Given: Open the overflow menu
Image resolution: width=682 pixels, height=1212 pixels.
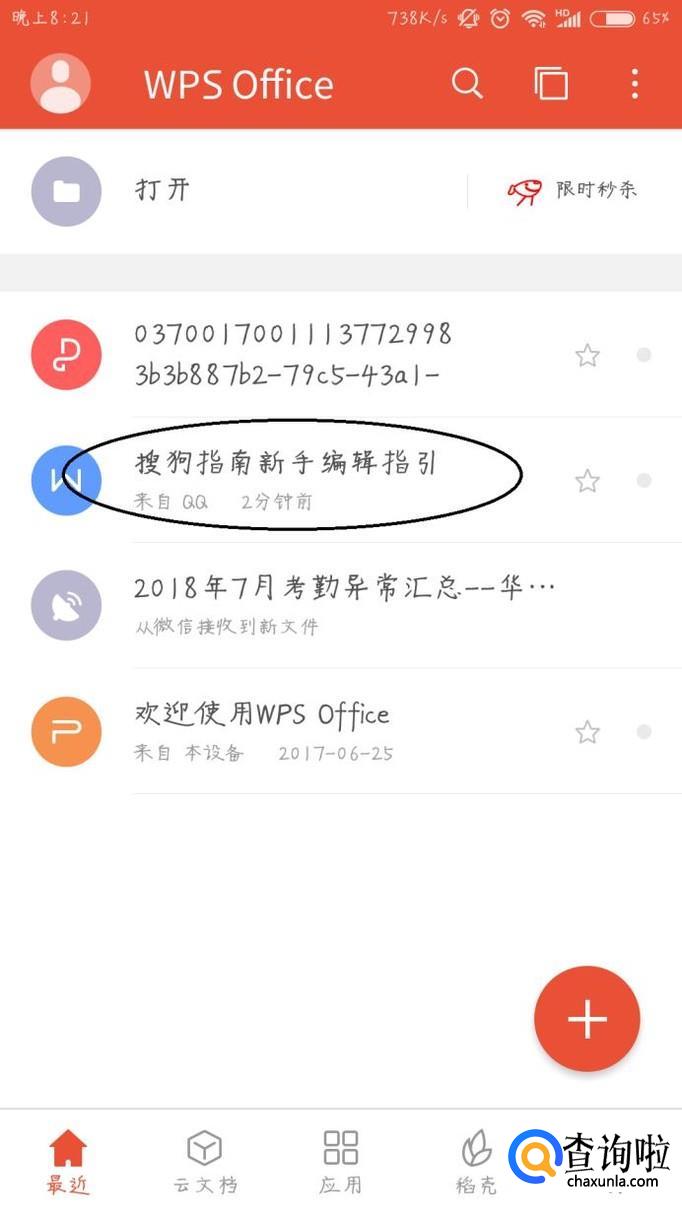Looking at the screenshot, I should click(635, 83).
